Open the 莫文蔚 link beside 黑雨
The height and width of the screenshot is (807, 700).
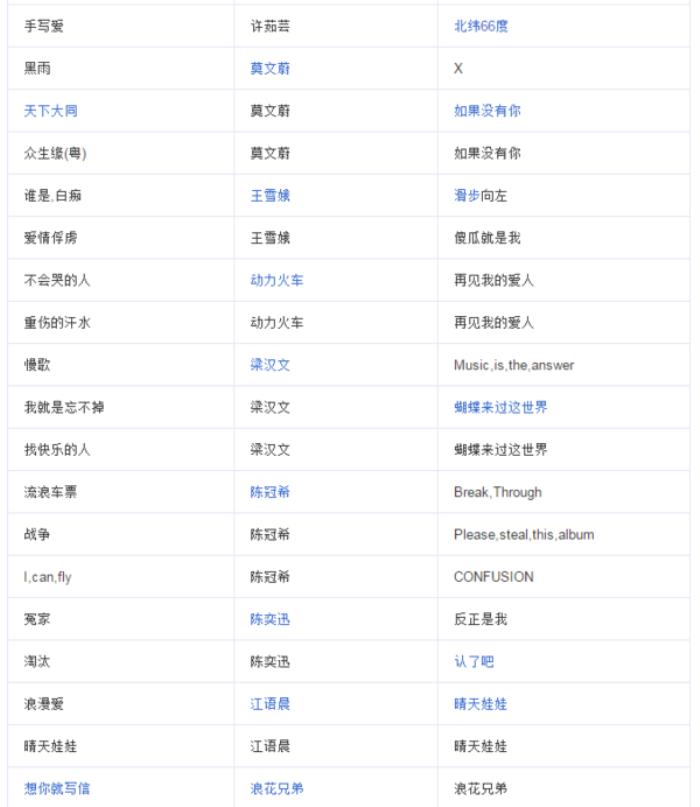click(270, 69)
